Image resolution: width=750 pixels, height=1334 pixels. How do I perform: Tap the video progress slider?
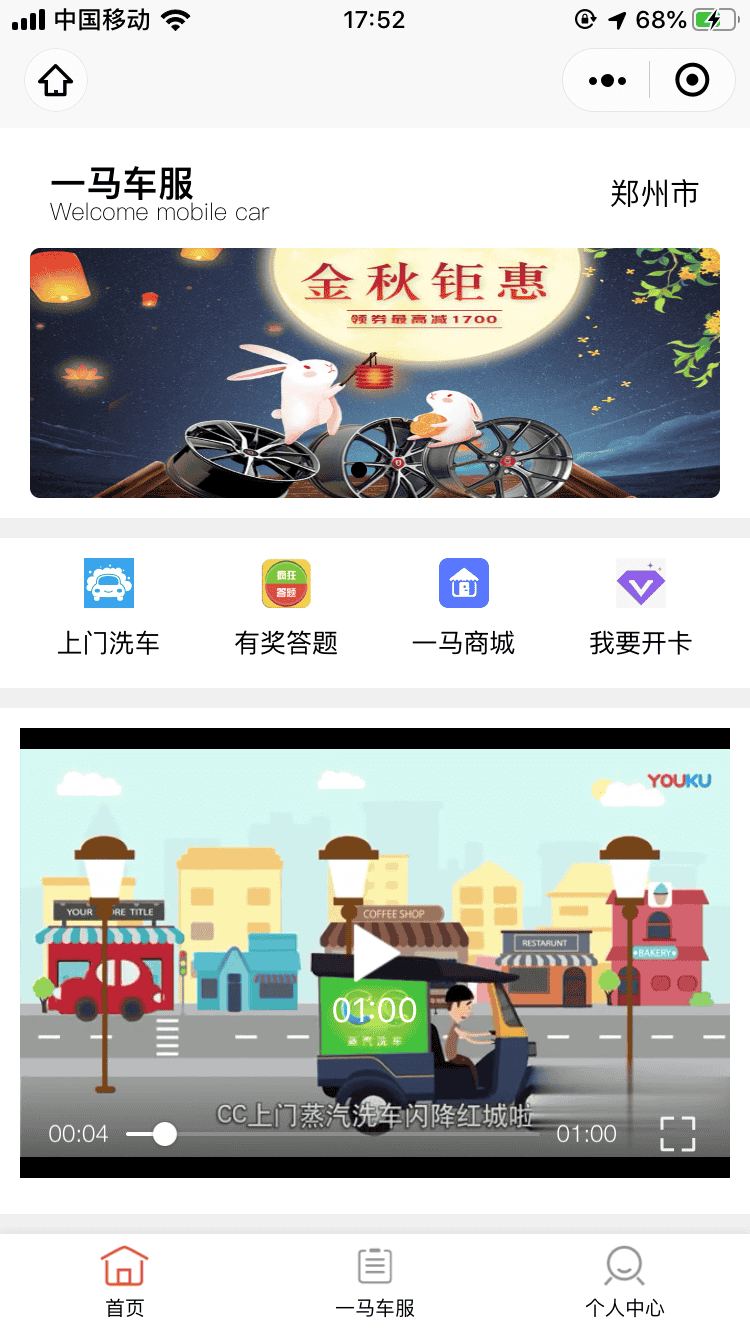(x=165, y=1134)
